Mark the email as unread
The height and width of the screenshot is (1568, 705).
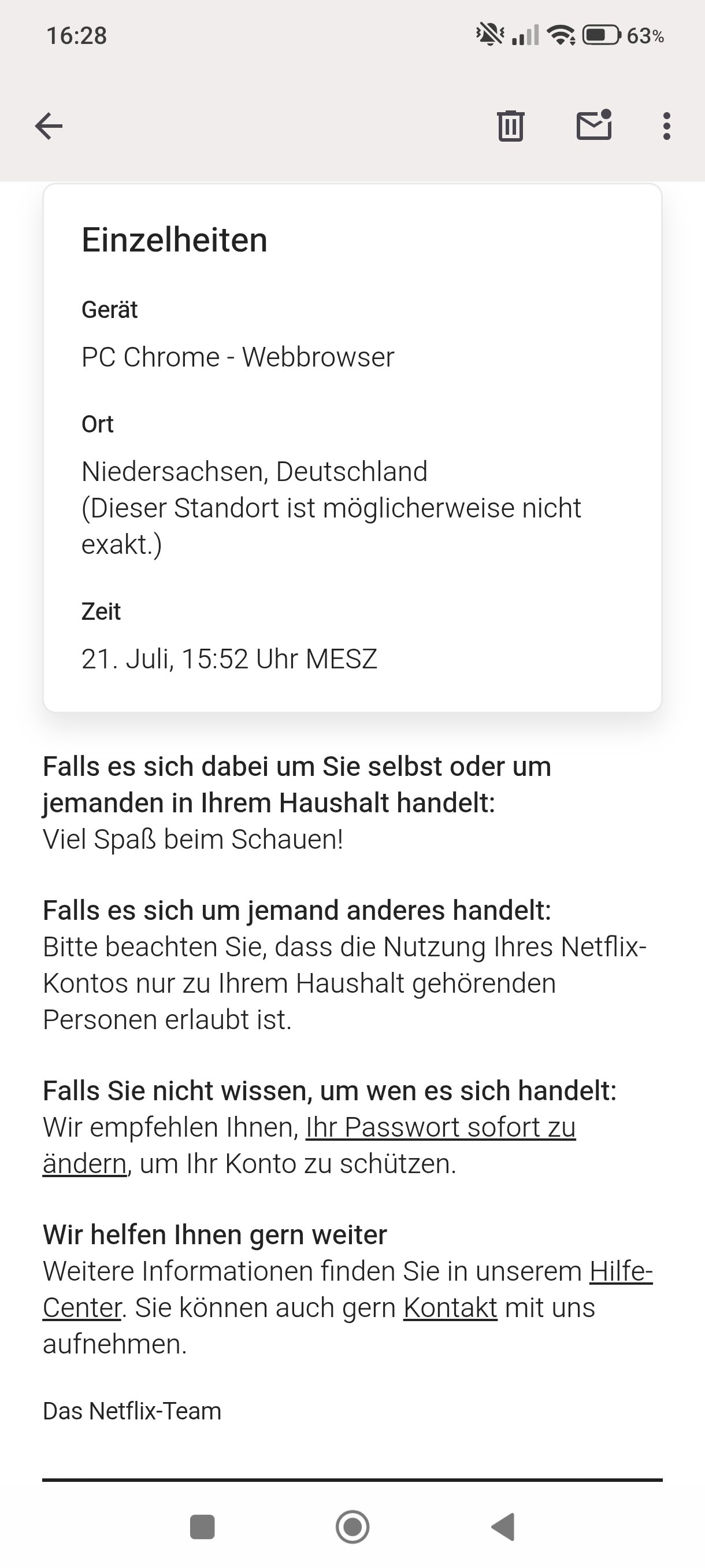[594, 125]
